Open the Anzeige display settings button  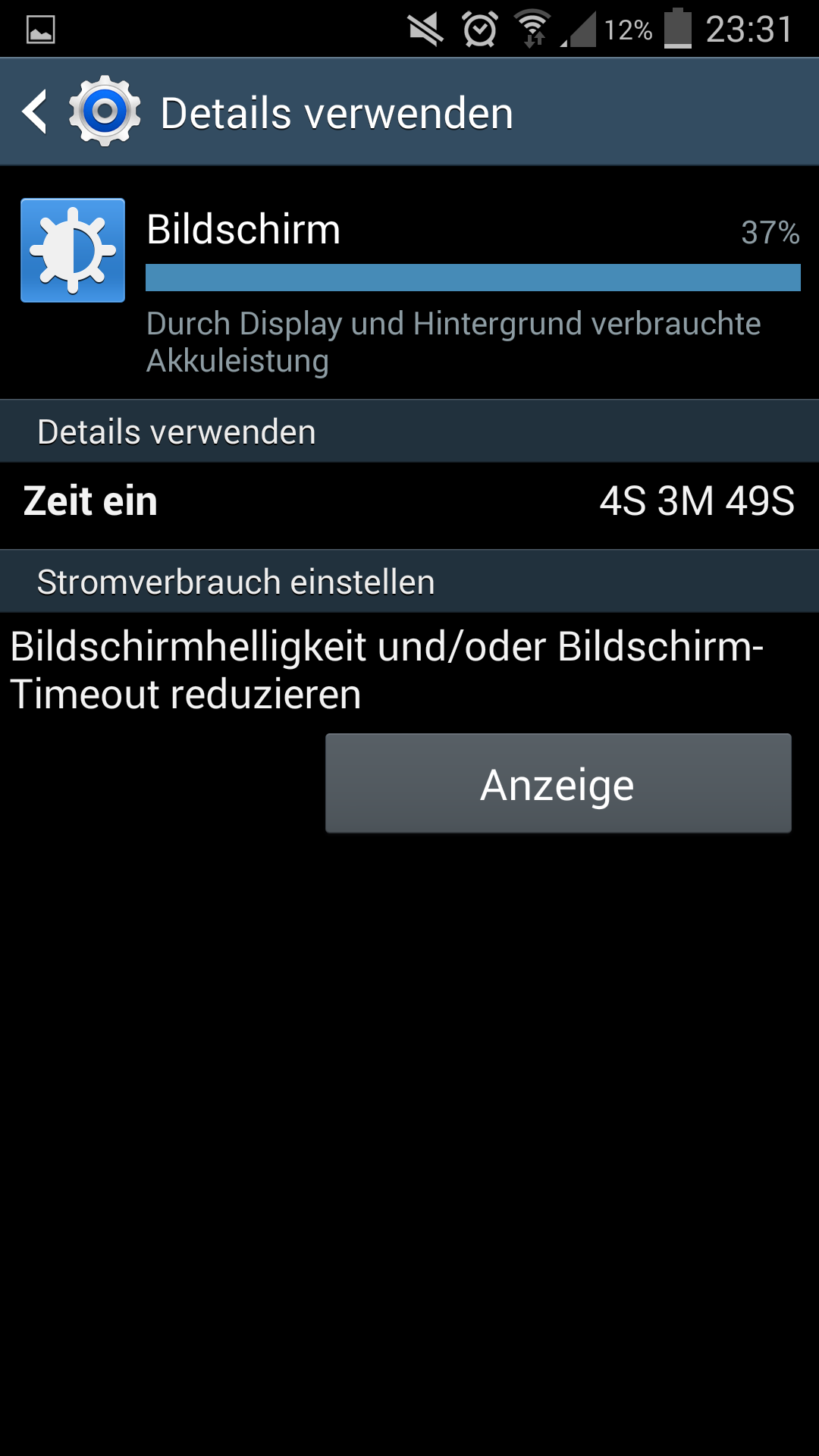click(558, 783)
